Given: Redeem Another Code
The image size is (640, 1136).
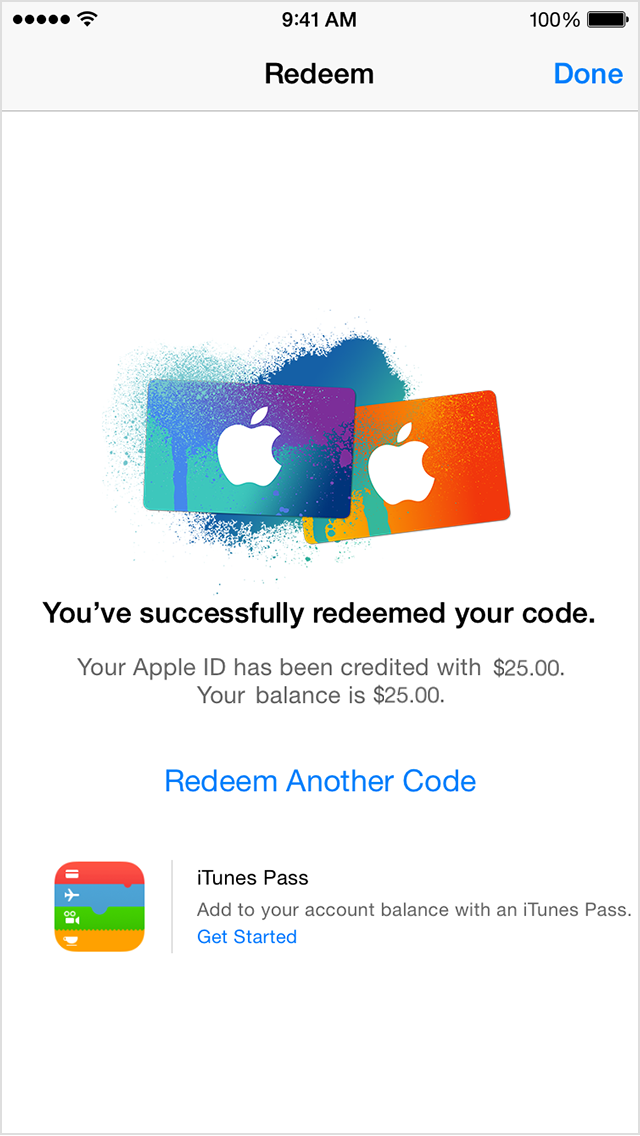Looking at the screenshot, I should pos(320,780).
